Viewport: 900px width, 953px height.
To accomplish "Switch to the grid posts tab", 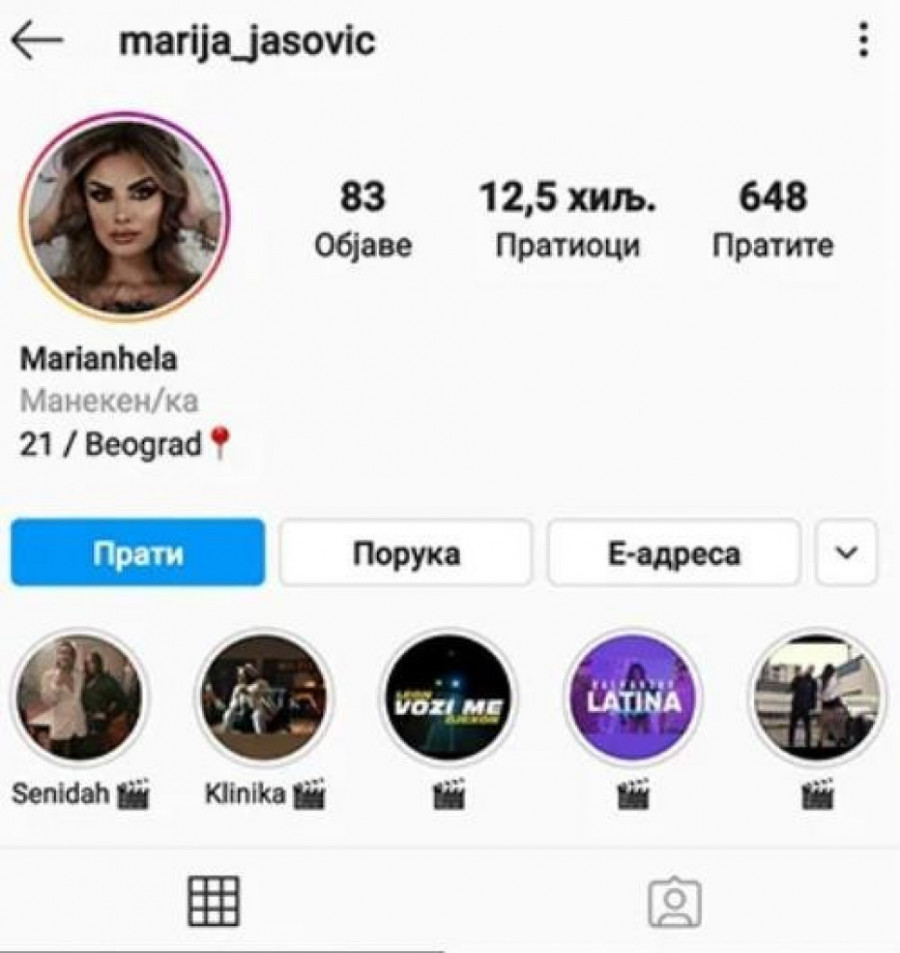I will (214, 900).
